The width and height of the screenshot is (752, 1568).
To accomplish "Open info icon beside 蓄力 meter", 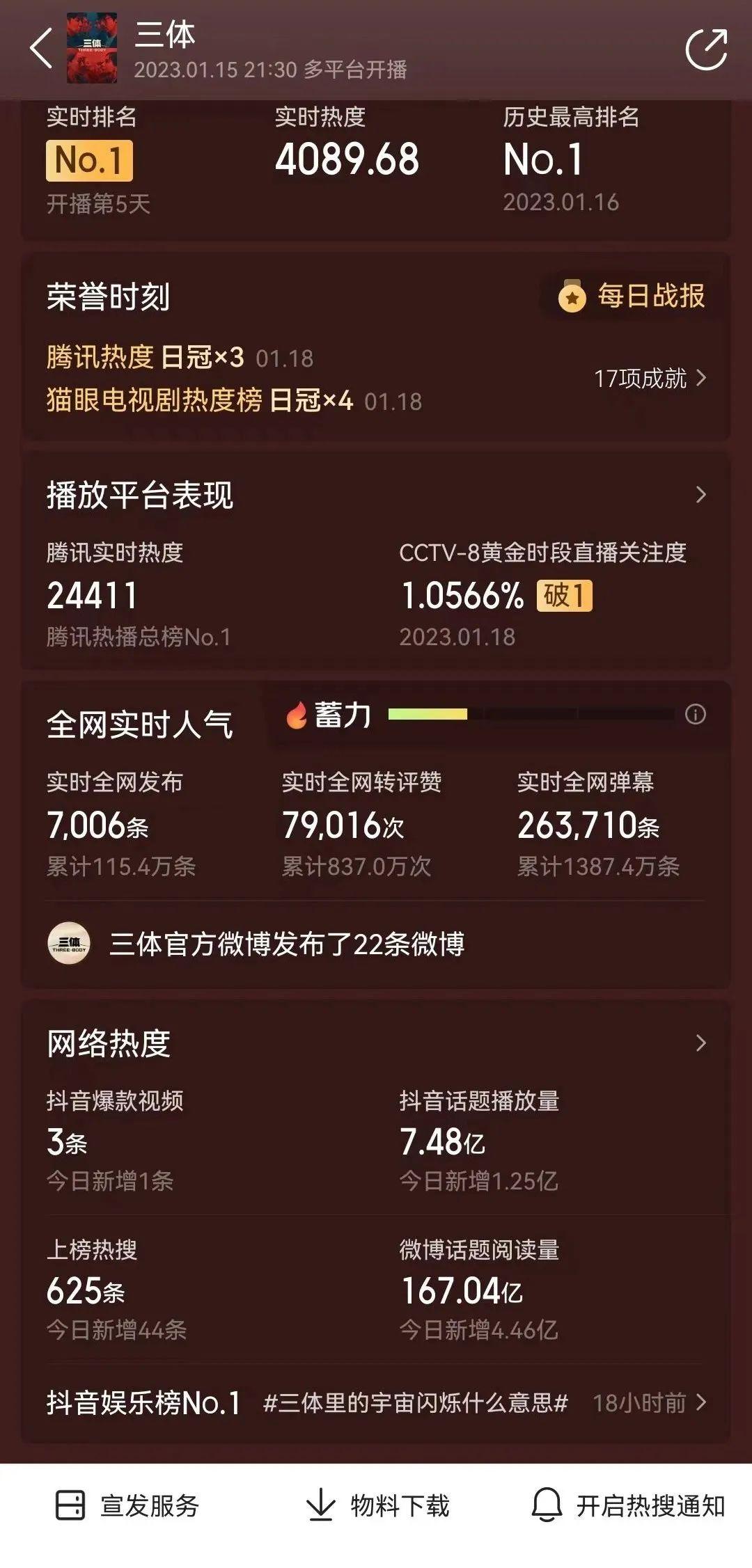I will pyautogui.click(x=695, y=714).
